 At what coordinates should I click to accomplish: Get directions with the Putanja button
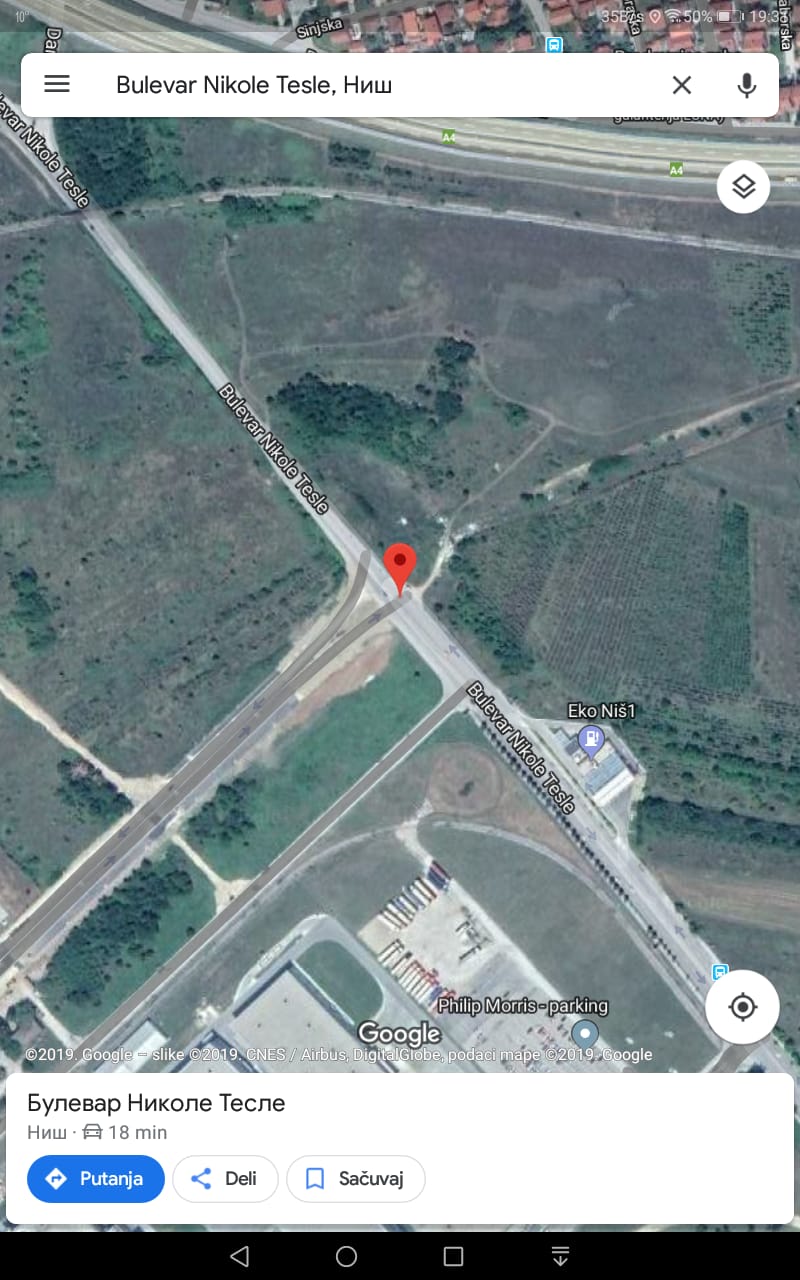tap(95, 1179)
